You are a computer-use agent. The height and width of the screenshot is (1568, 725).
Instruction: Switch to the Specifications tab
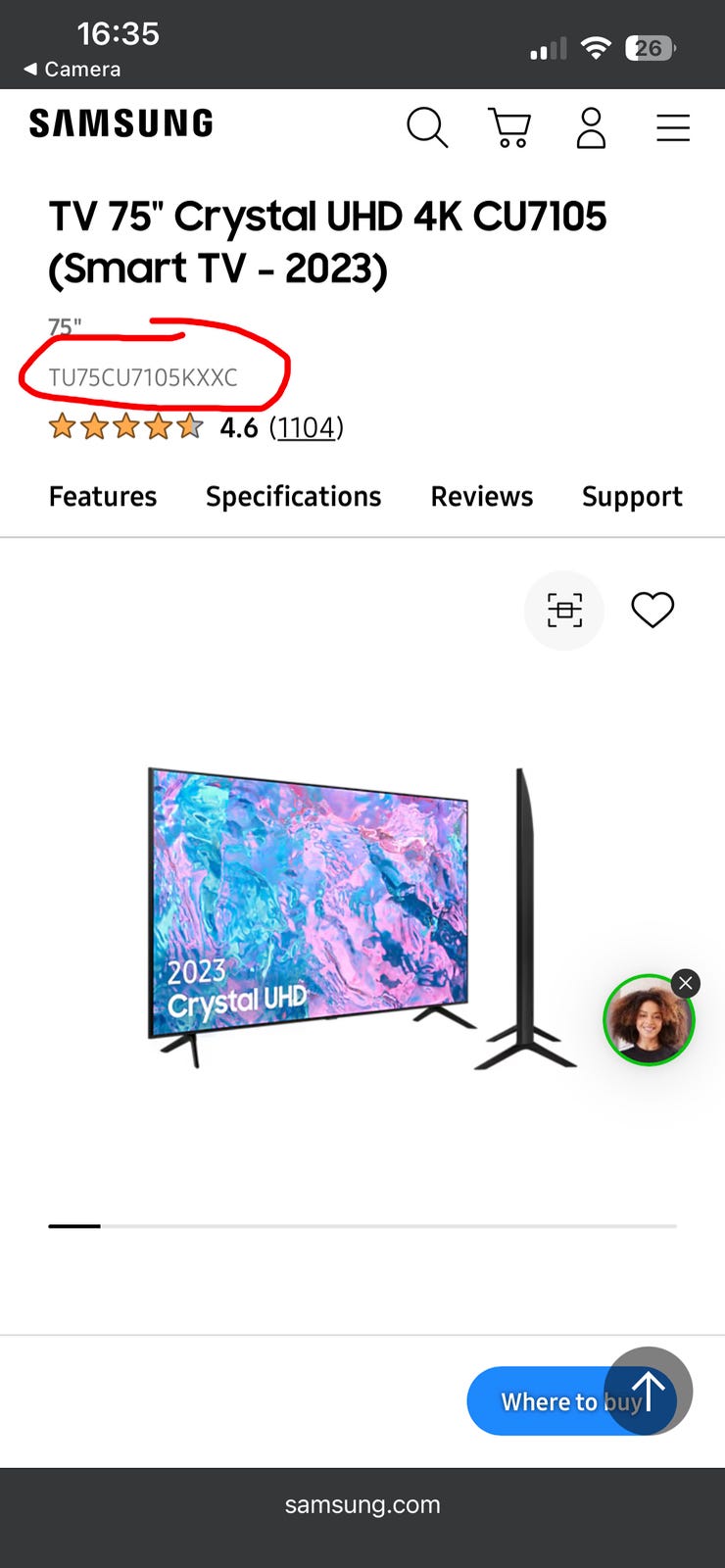pyautogui.click(x=293, y=497)
